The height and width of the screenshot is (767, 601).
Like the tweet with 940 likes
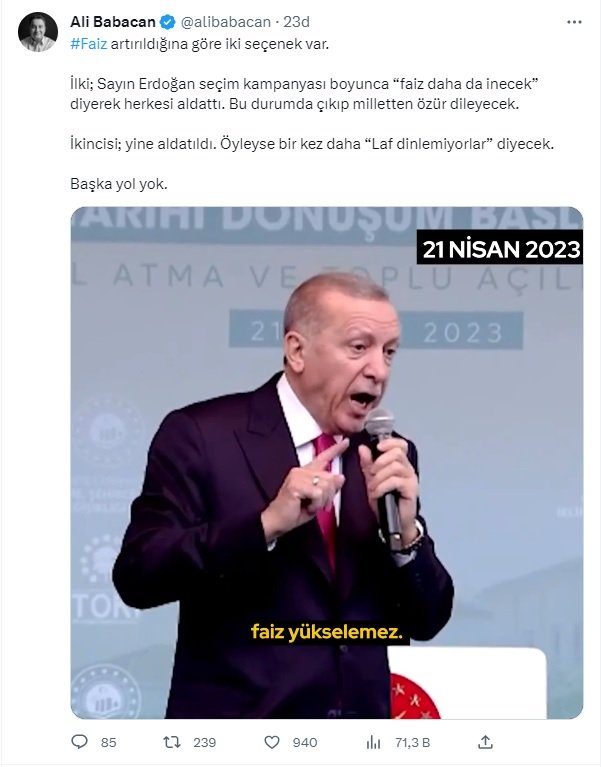pos(272,742)
